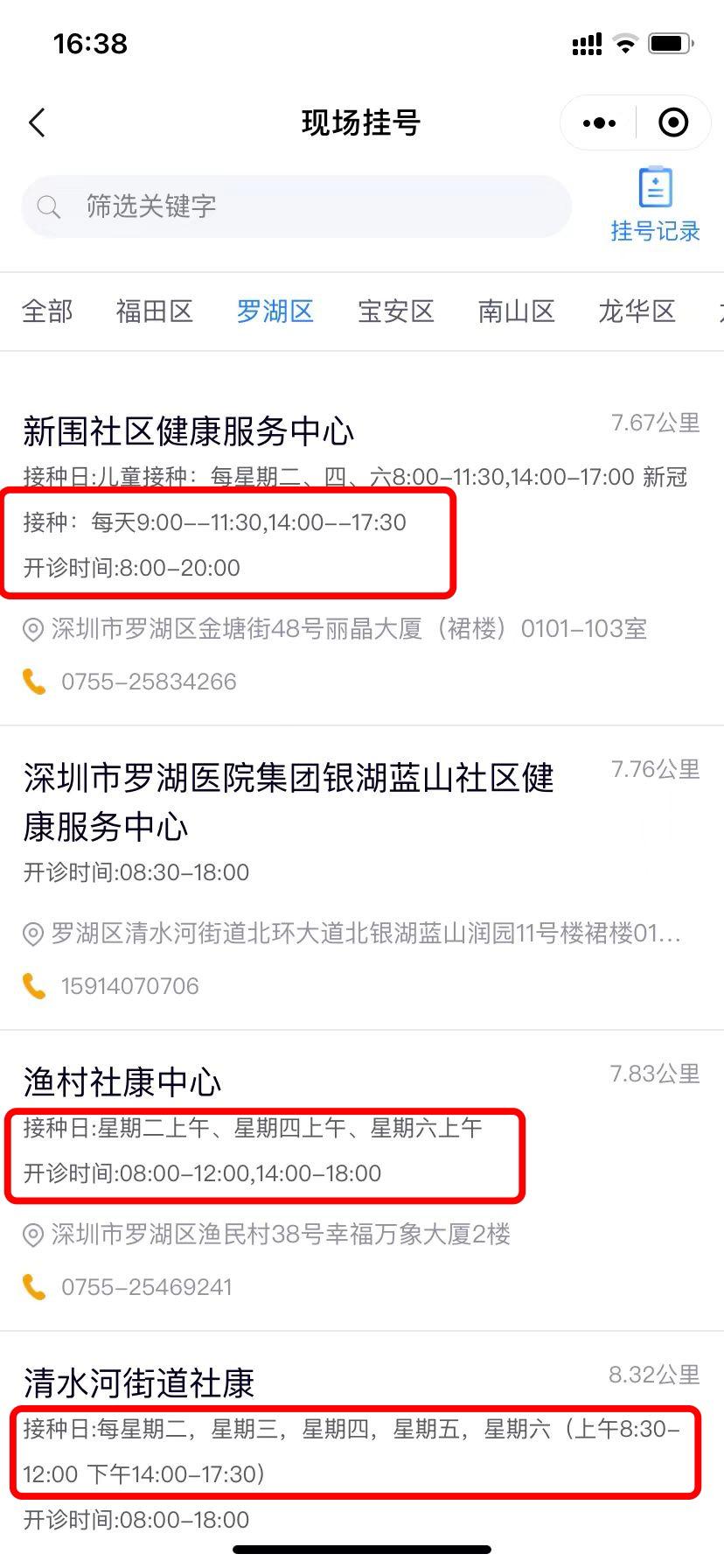Show clinics in 南山区
This screenshot has width=724, height=1568.
(517, 311)
